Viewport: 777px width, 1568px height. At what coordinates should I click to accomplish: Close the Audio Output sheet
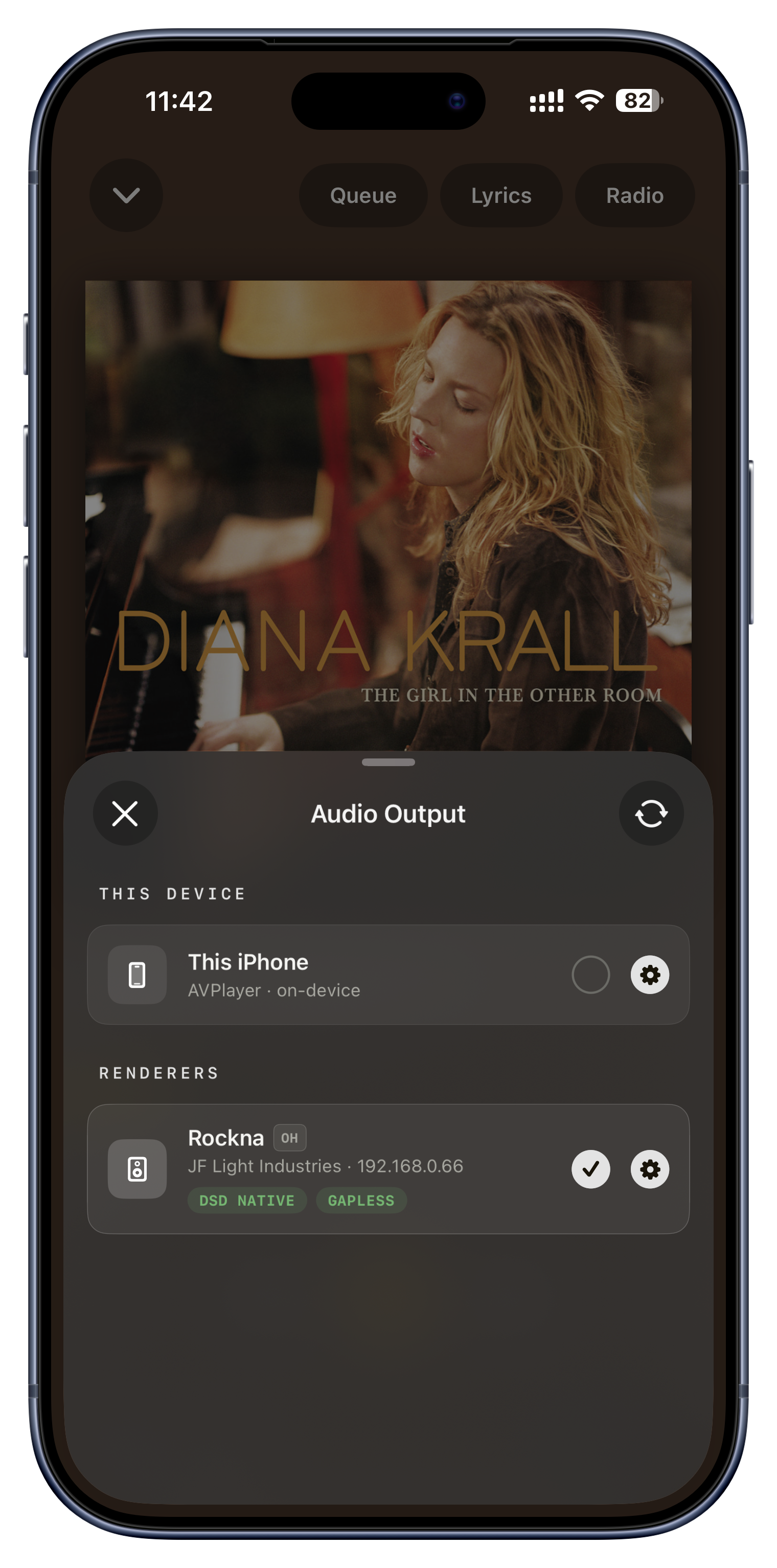(x=125, y=813)
